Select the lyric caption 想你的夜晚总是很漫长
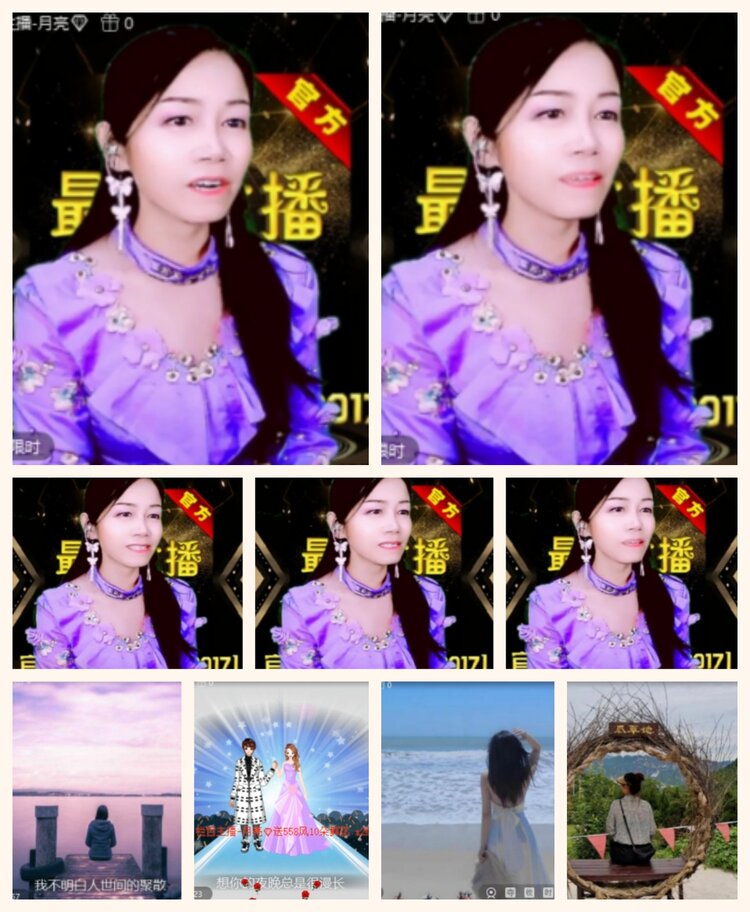The height and width of the screenshot is (912, 750). pos(281,881)
